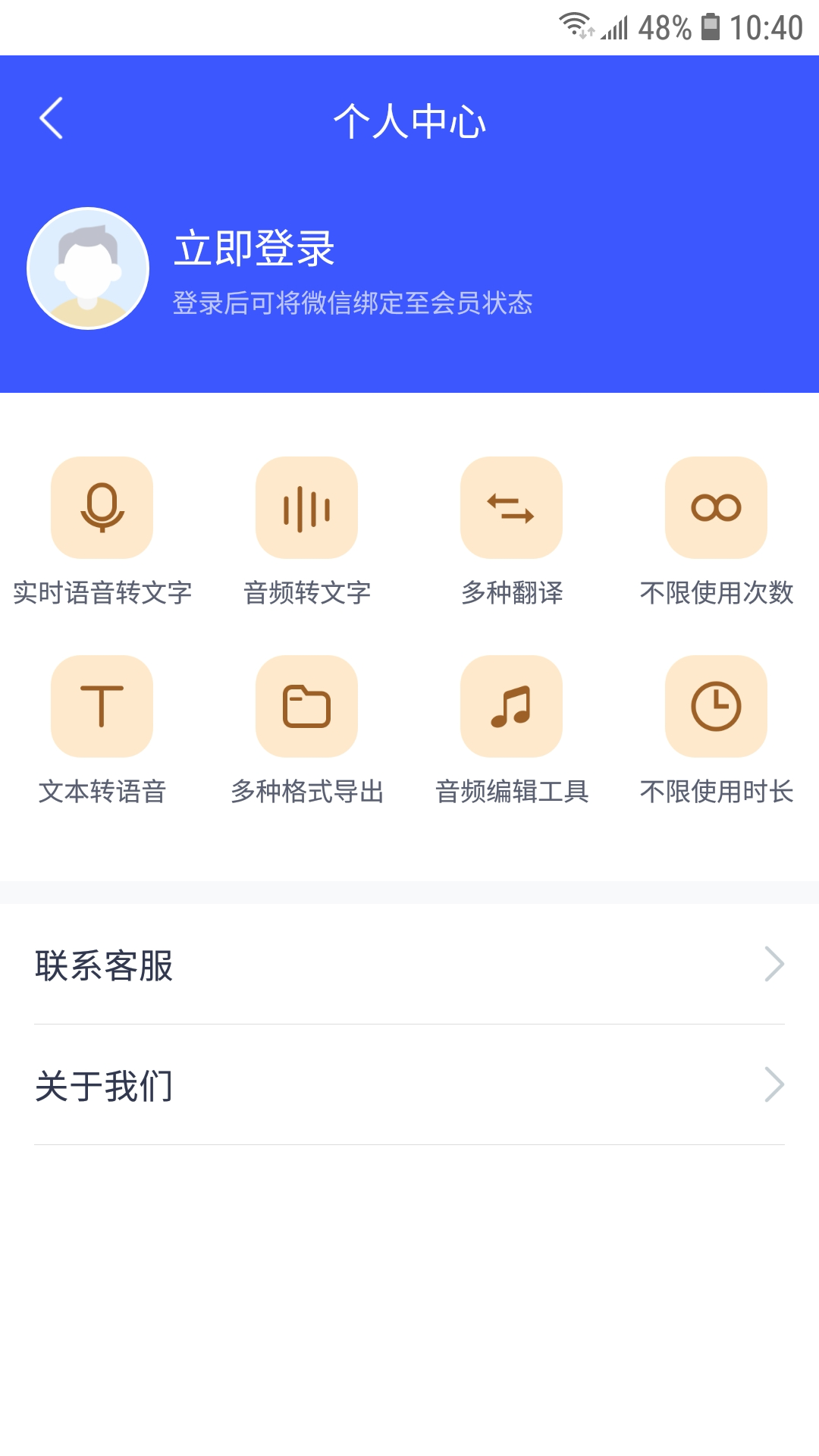Click the WeChat binding hint text
Screen dimensions: 819x1456
click(355, 303)
